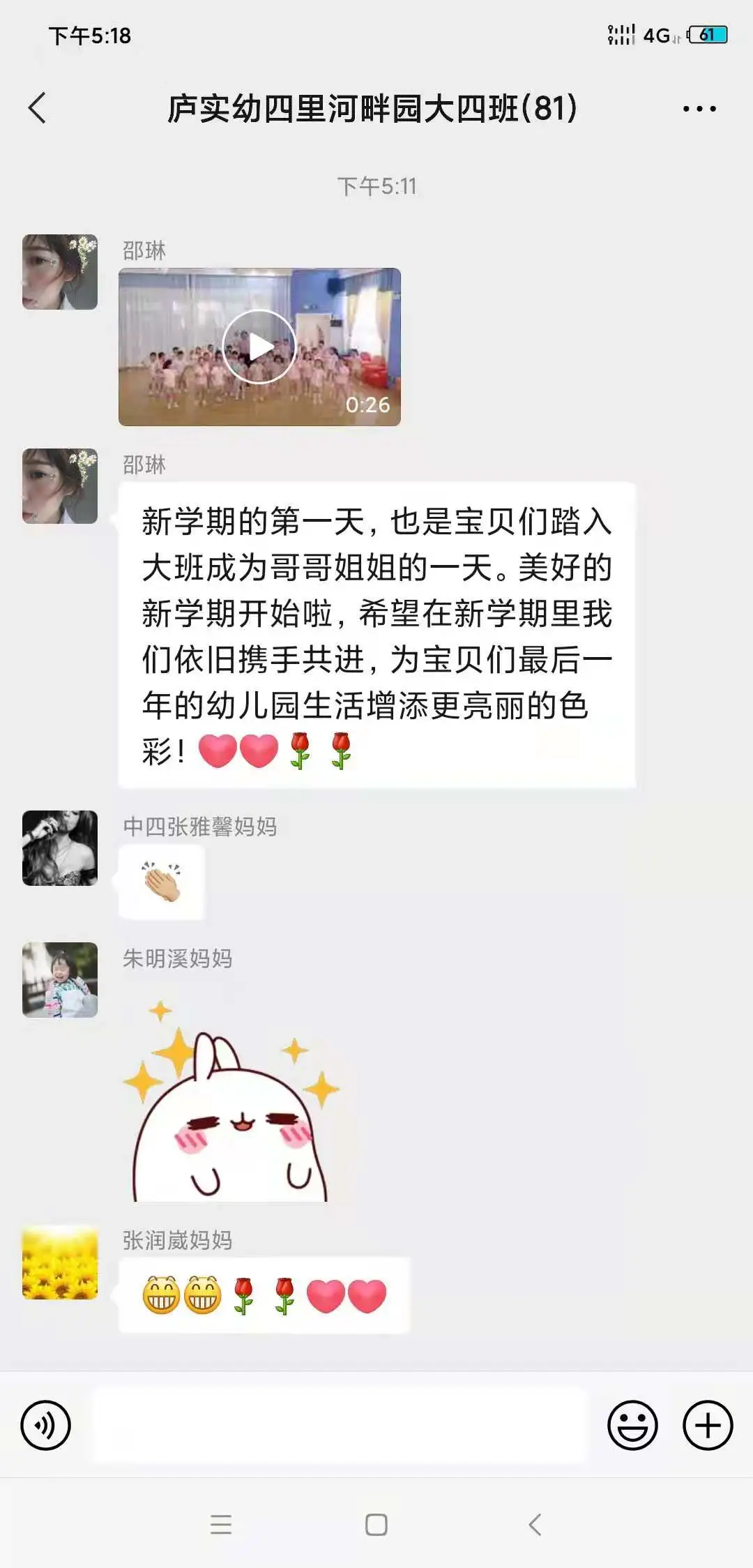Open recent apps from navigation bar
753x1568 pixels.
[x=221, y=1525]
